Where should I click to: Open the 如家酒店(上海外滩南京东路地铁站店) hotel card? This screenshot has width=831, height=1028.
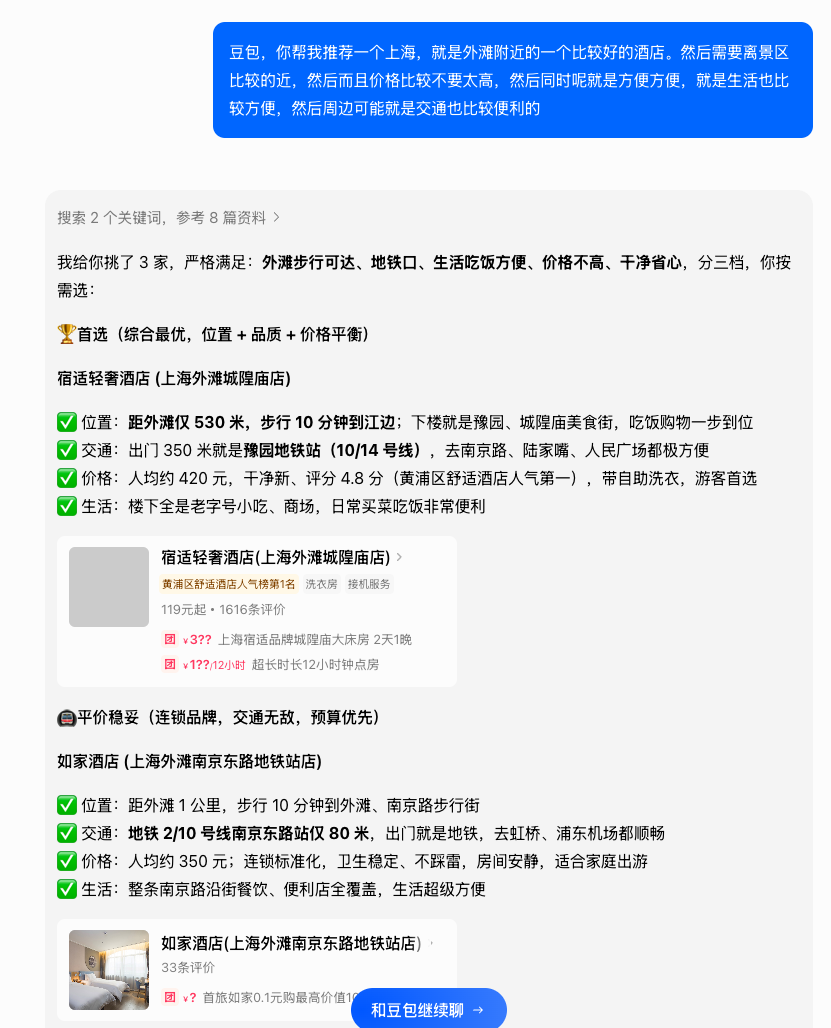click(256, 969)
